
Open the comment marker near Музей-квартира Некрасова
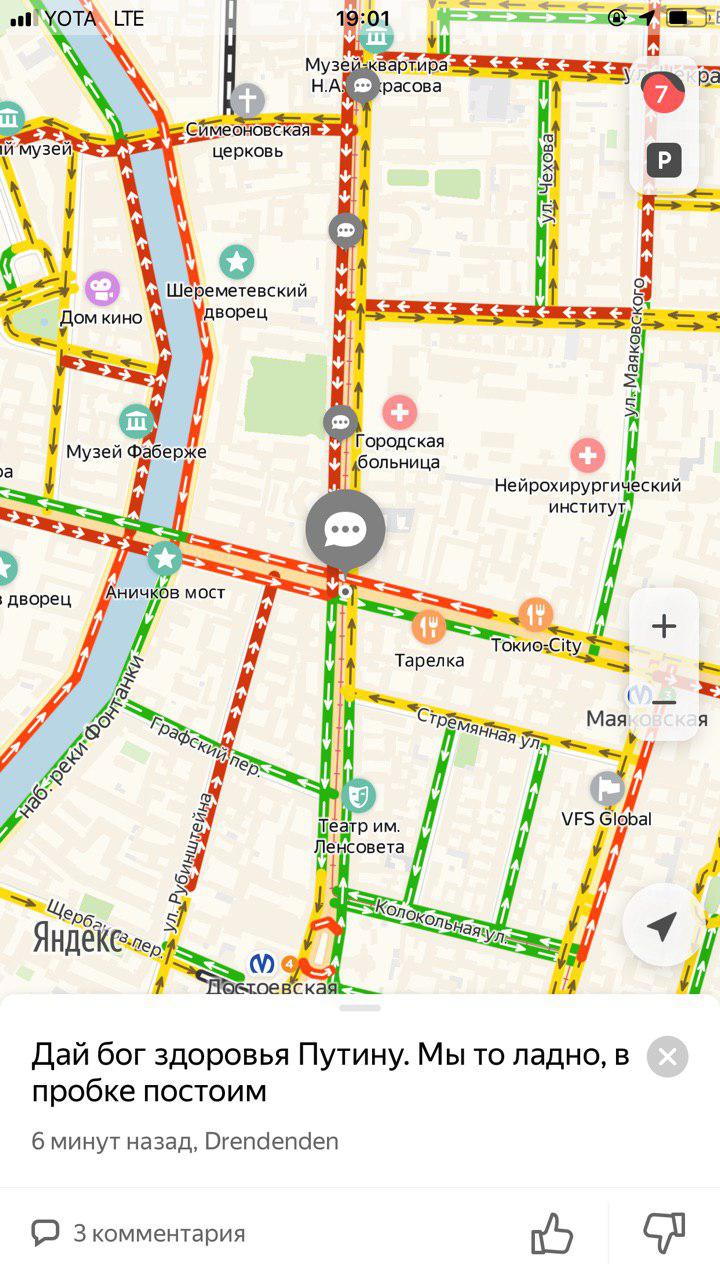(362, 86)
